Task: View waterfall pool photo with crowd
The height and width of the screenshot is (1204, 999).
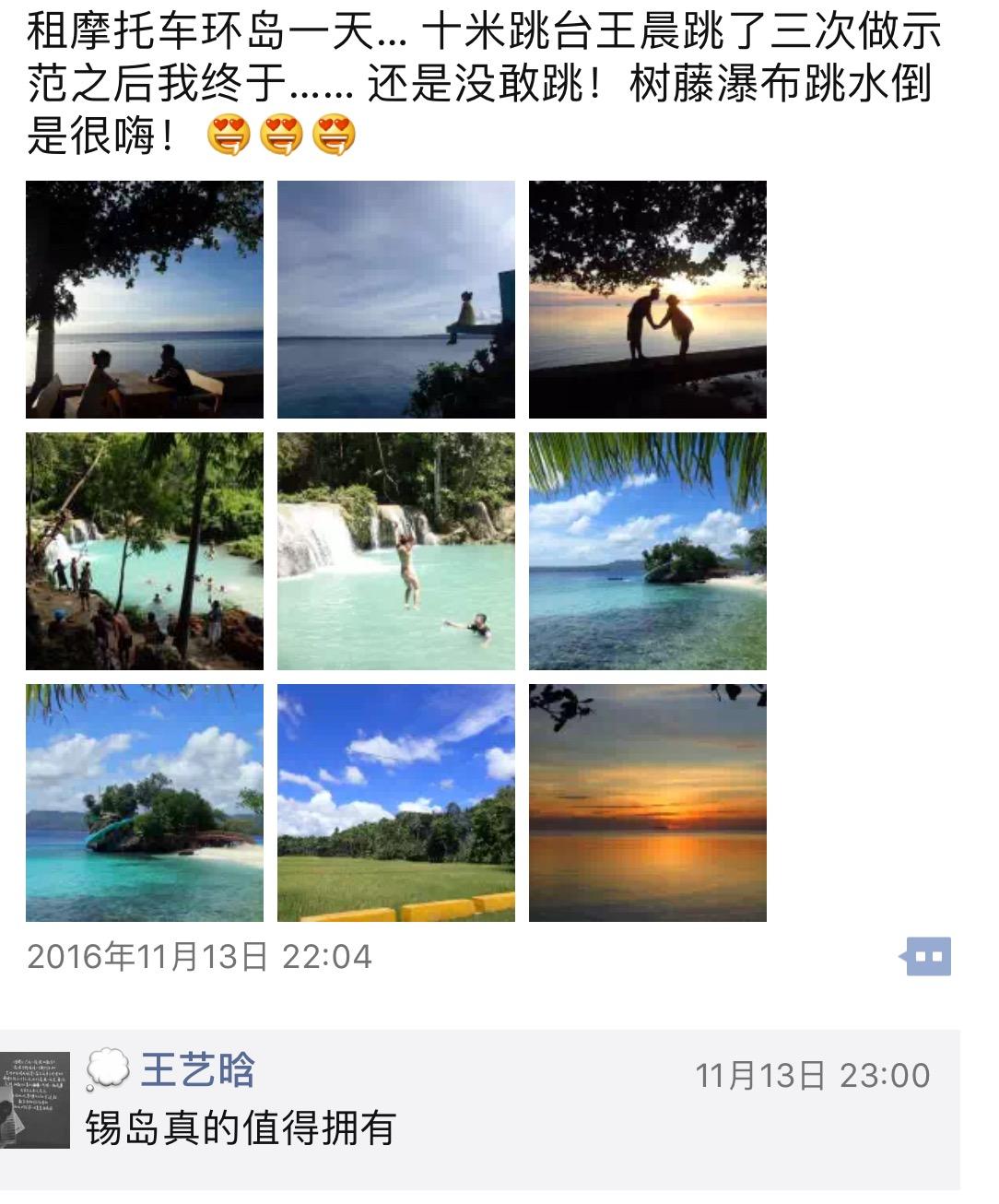Action: pos(145,551)
